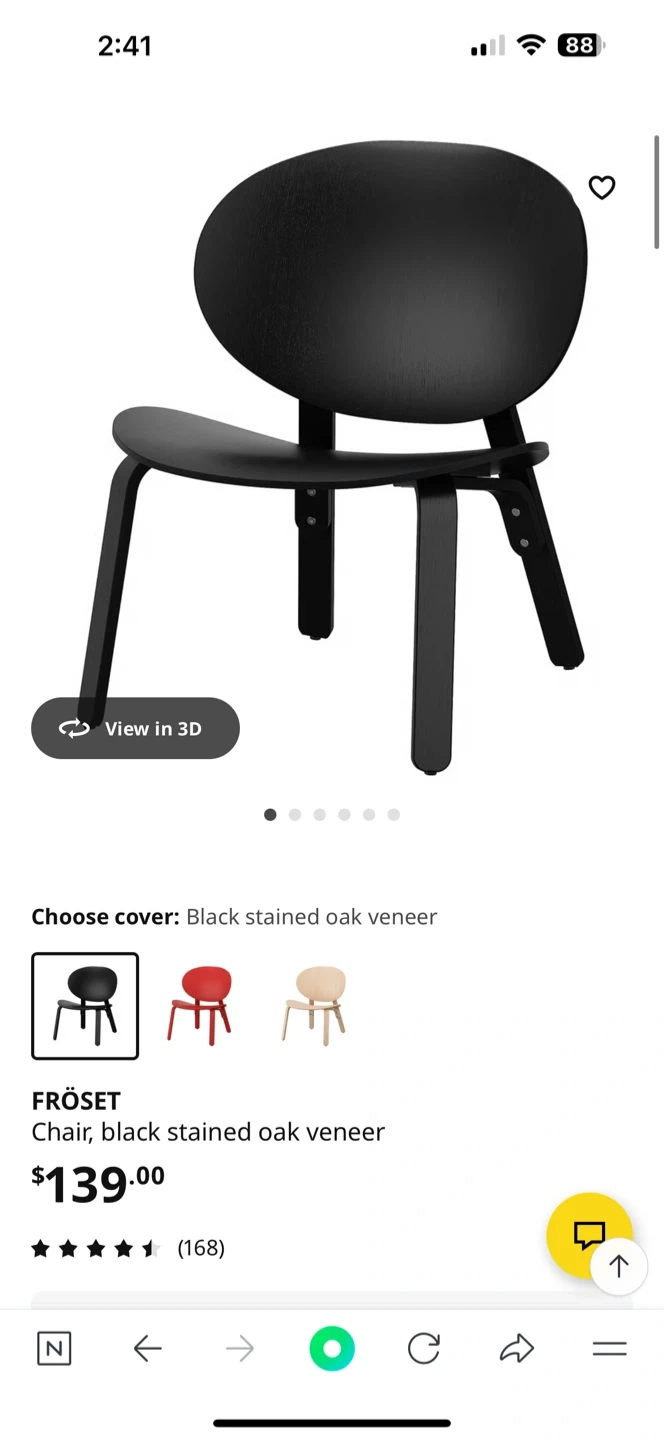Share this product page
664x1440 pixels.
pyautogui.click(x=517, y=1349)
